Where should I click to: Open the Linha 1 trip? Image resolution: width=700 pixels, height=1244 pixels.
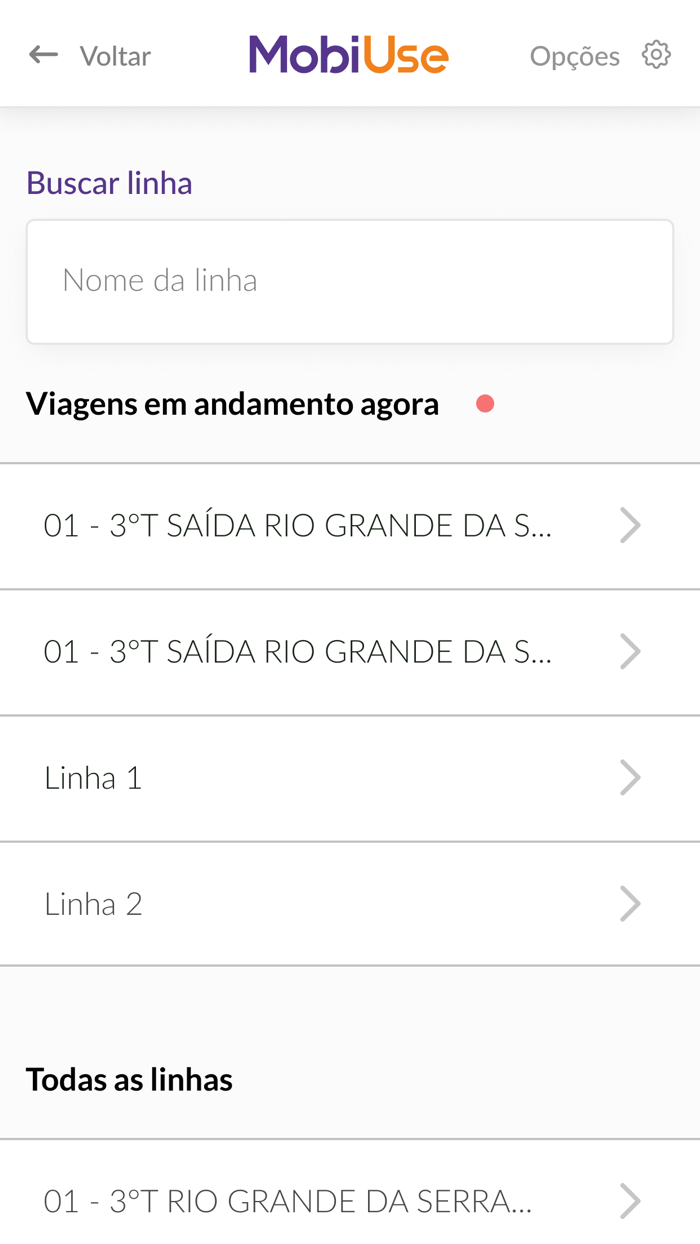point(350,778)
